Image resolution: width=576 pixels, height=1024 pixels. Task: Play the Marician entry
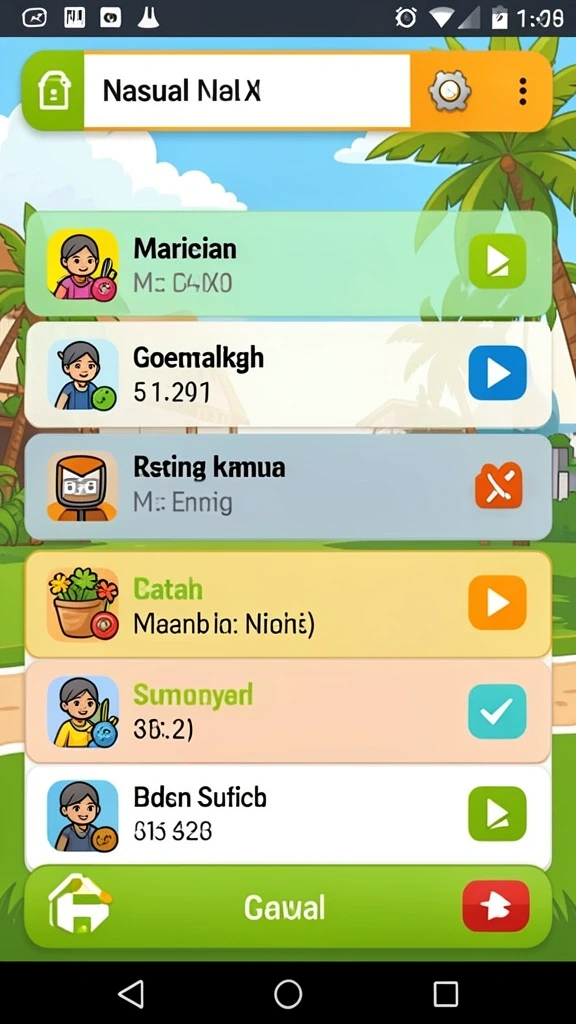[497, 262]
